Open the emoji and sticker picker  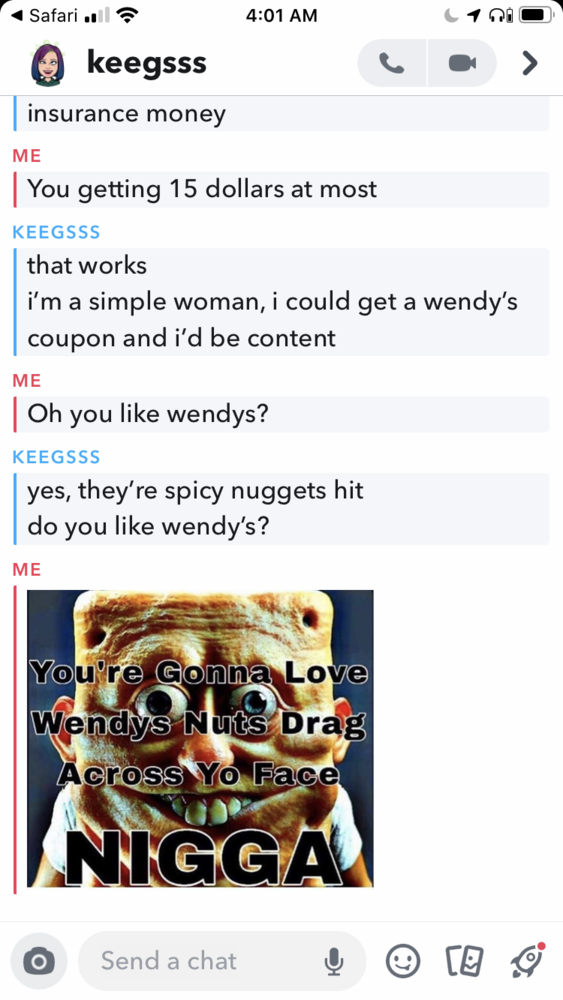pyautogui.click(x=404, y=961)
